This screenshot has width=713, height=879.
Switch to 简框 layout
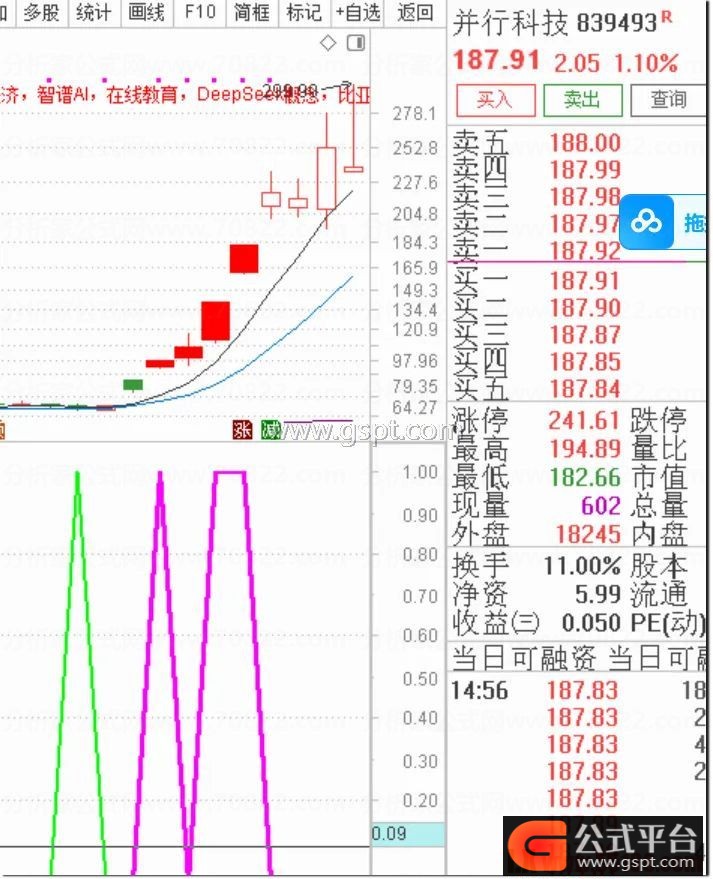(251, 13)
